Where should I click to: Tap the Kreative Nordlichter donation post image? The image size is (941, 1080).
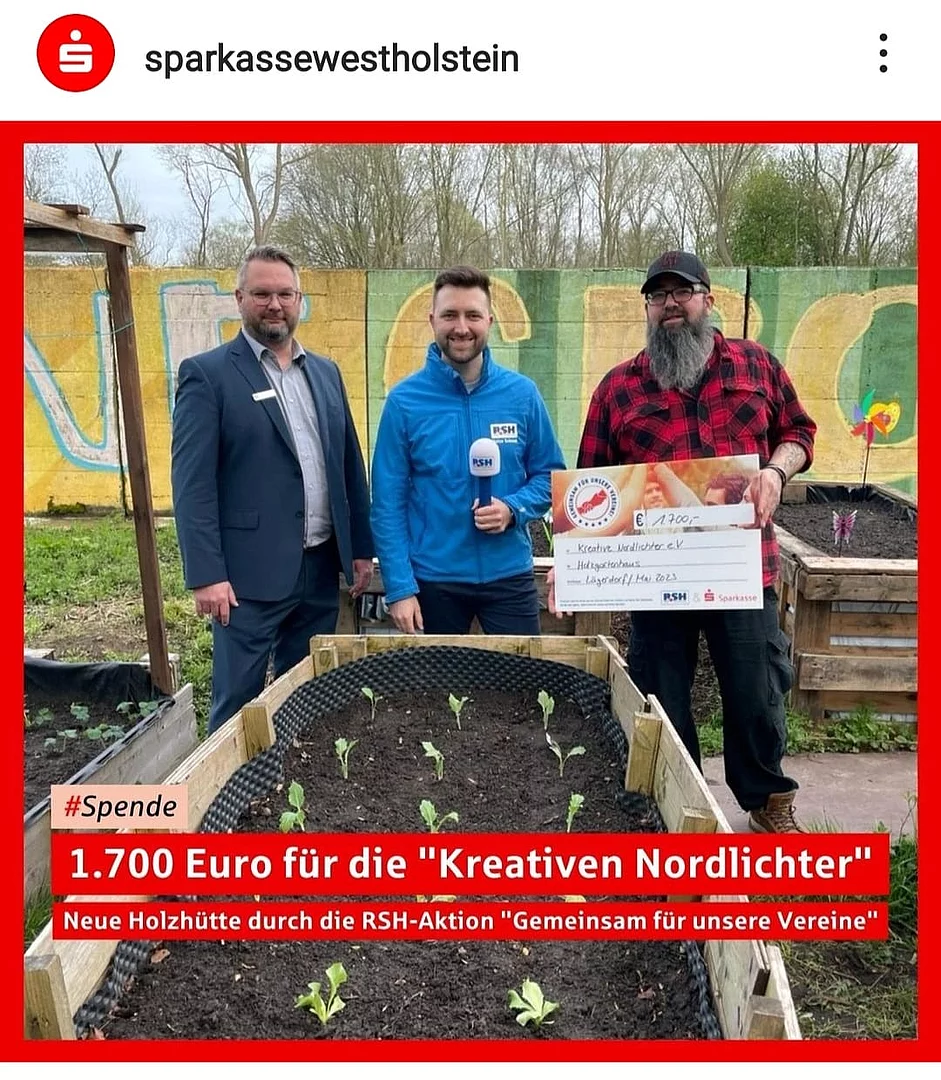(x=470, y=590)
